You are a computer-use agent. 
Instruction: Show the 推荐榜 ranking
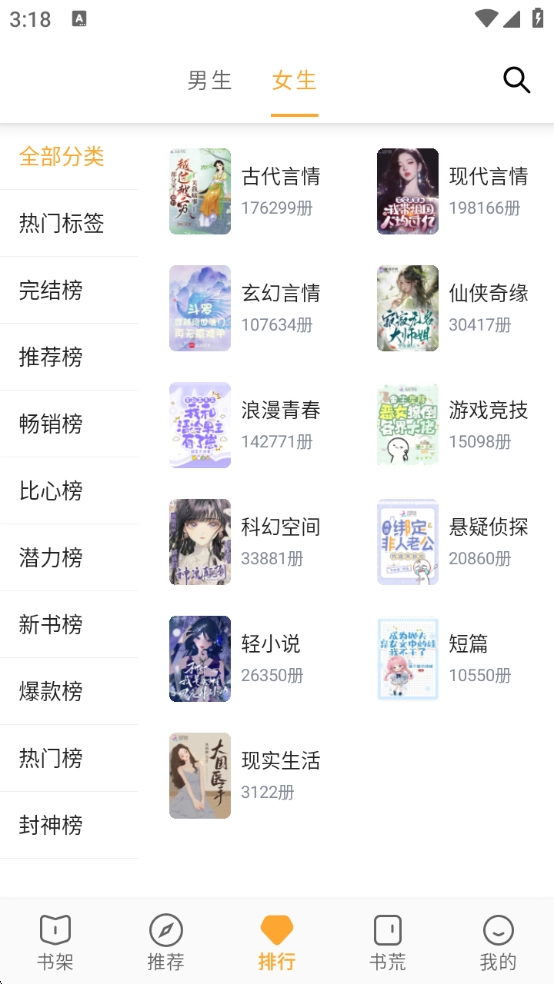(x=69, y=357)
